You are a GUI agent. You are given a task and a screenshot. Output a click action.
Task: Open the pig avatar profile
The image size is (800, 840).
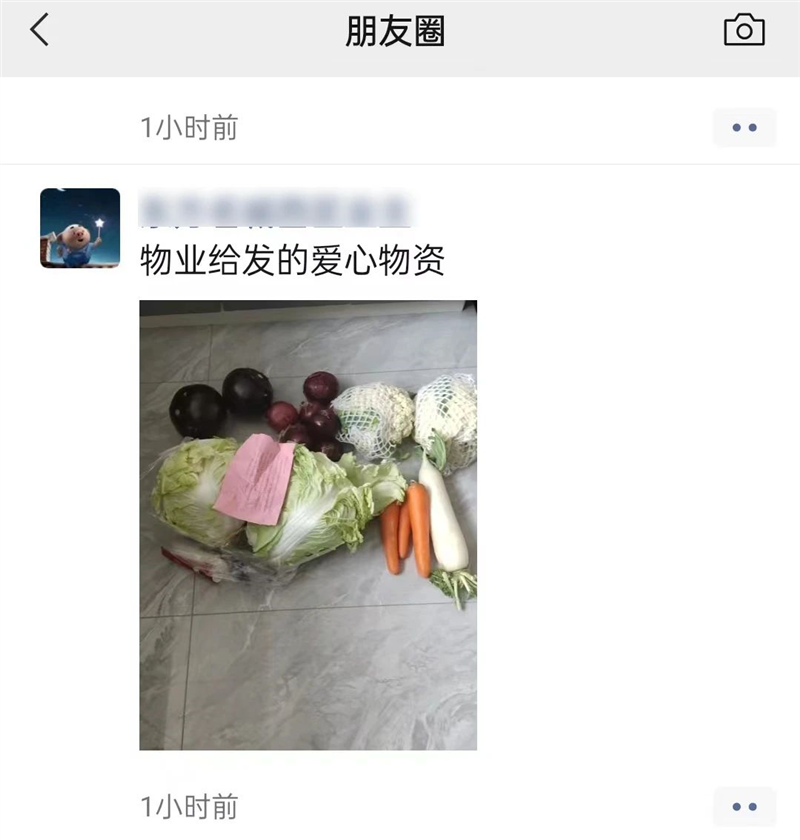click(x=80, y=228)
